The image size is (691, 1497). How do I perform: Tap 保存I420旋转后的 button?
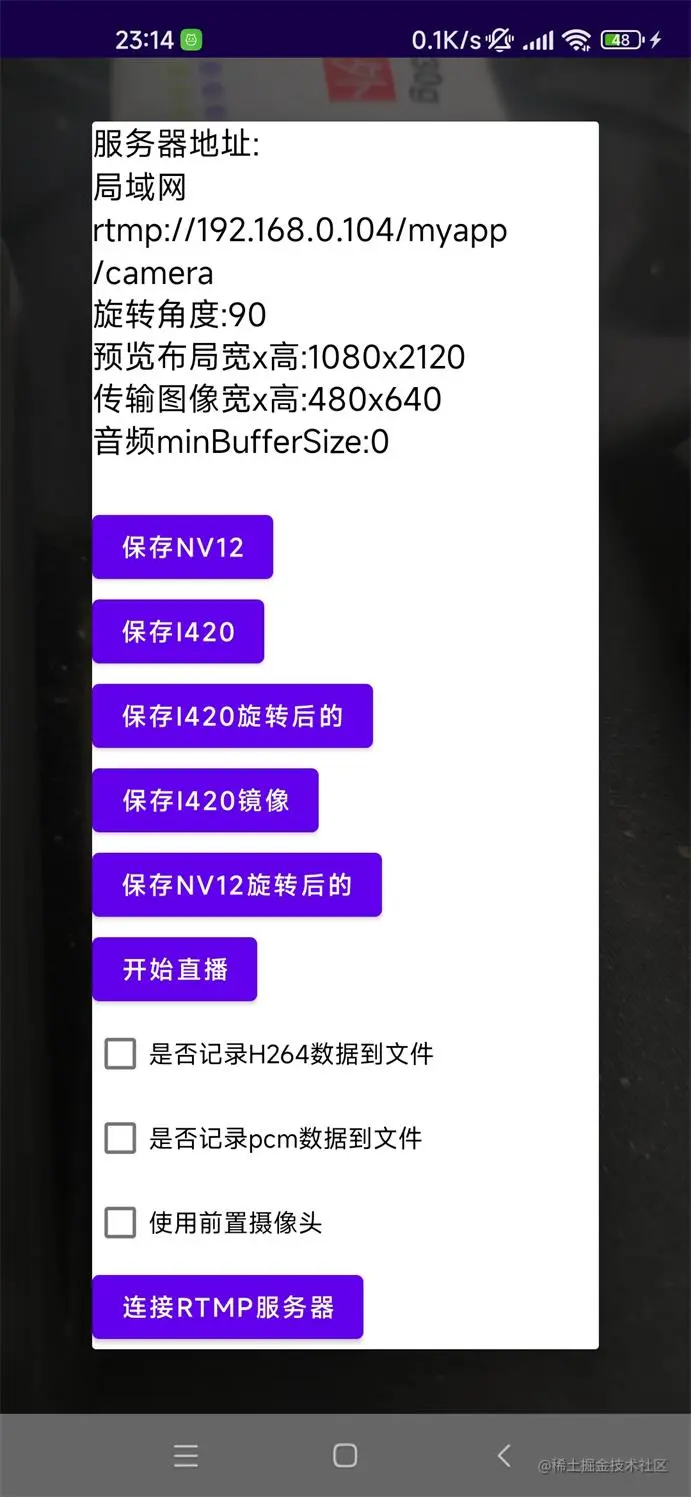[x=232, y=716]
